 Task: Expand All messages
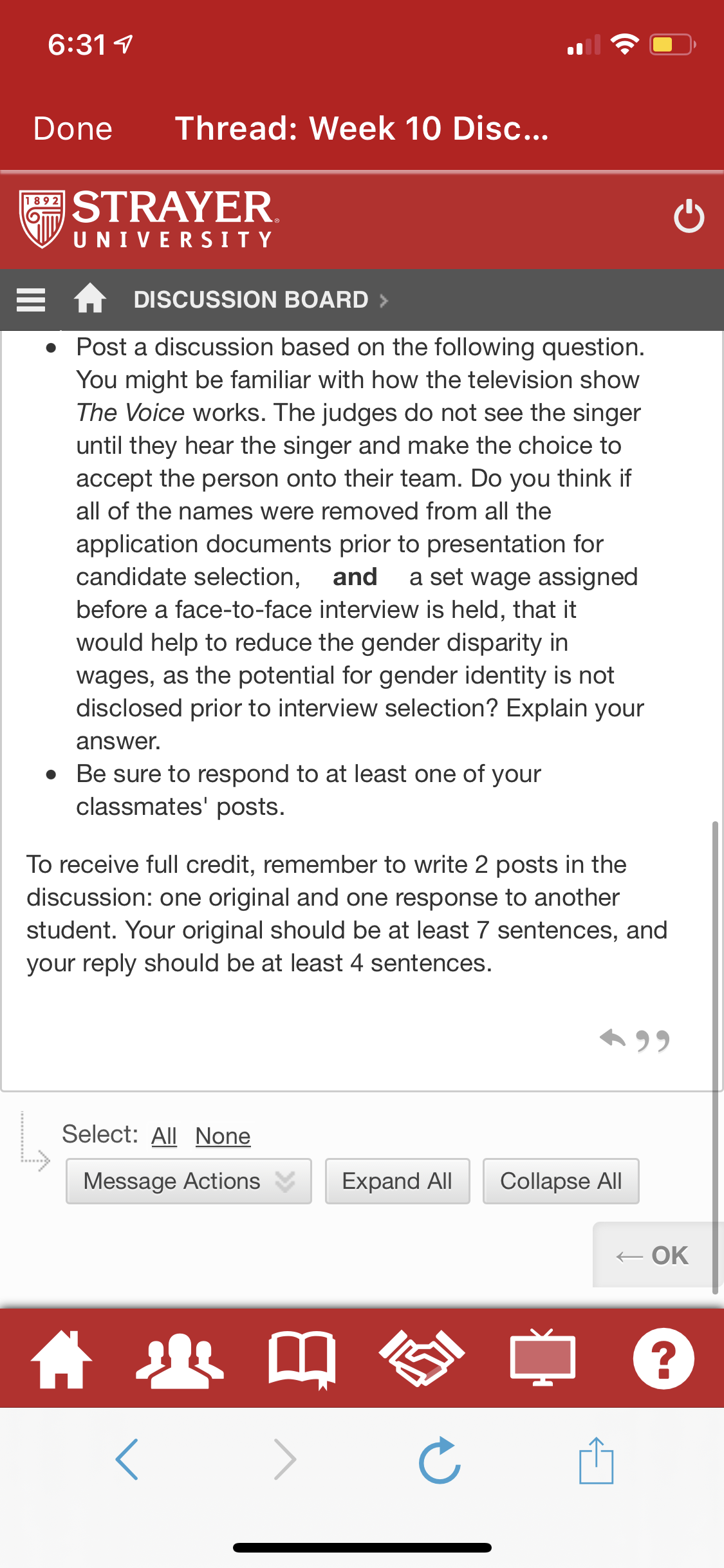[397, 1181]
